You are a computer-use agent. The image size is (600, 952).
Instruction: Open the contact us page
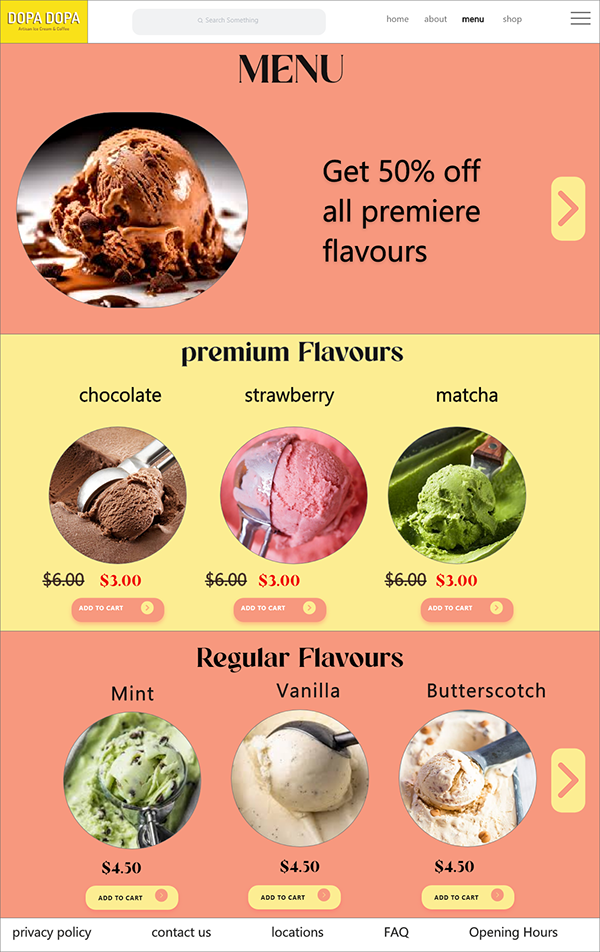pos(181,932)
